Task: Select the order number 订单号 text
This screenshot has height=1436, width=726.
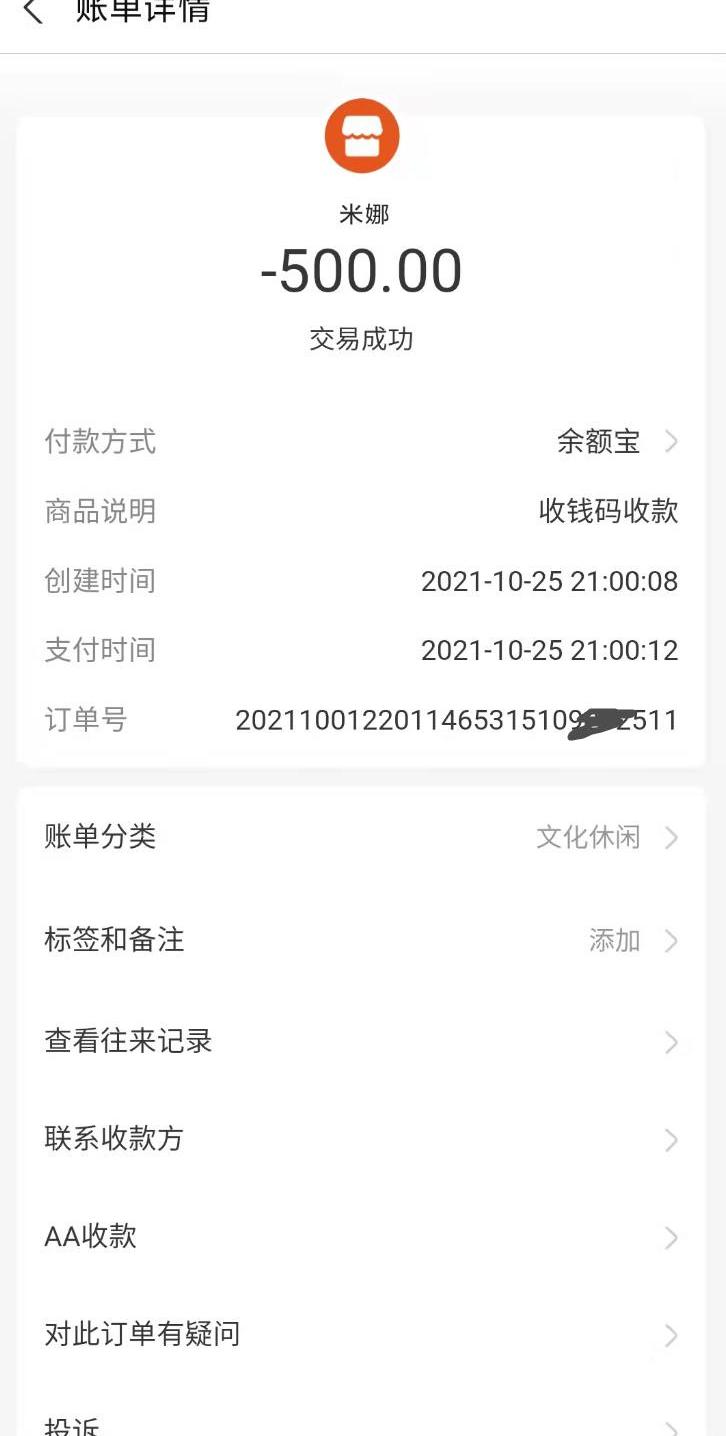Action: click(x=455, y=719)
